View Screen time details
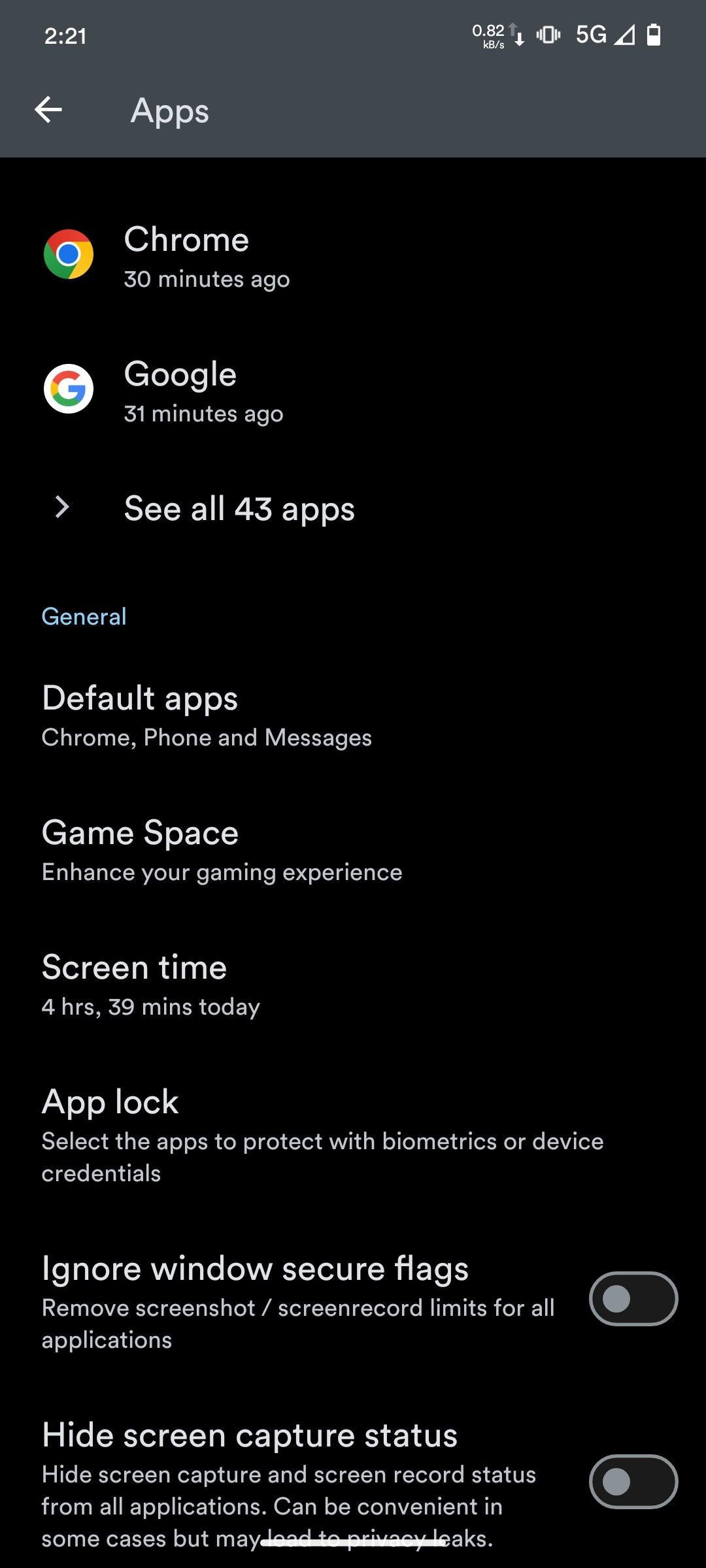The image size is (706, 1568). click(x=151, y=985)
